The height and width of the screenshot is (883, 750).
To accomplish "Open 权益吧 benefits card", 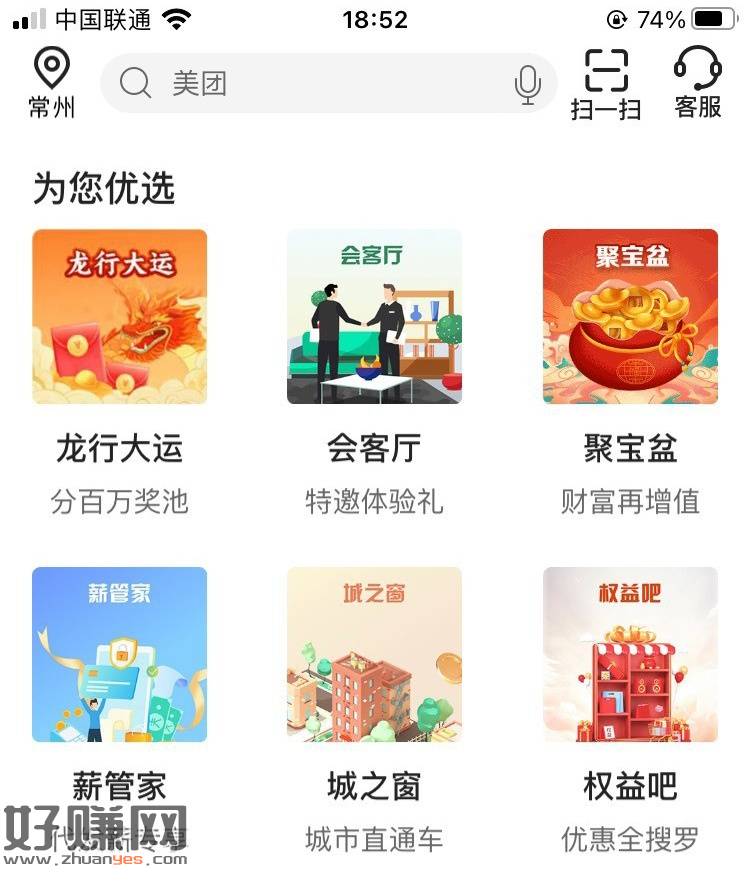I will (x=630, y=655).
